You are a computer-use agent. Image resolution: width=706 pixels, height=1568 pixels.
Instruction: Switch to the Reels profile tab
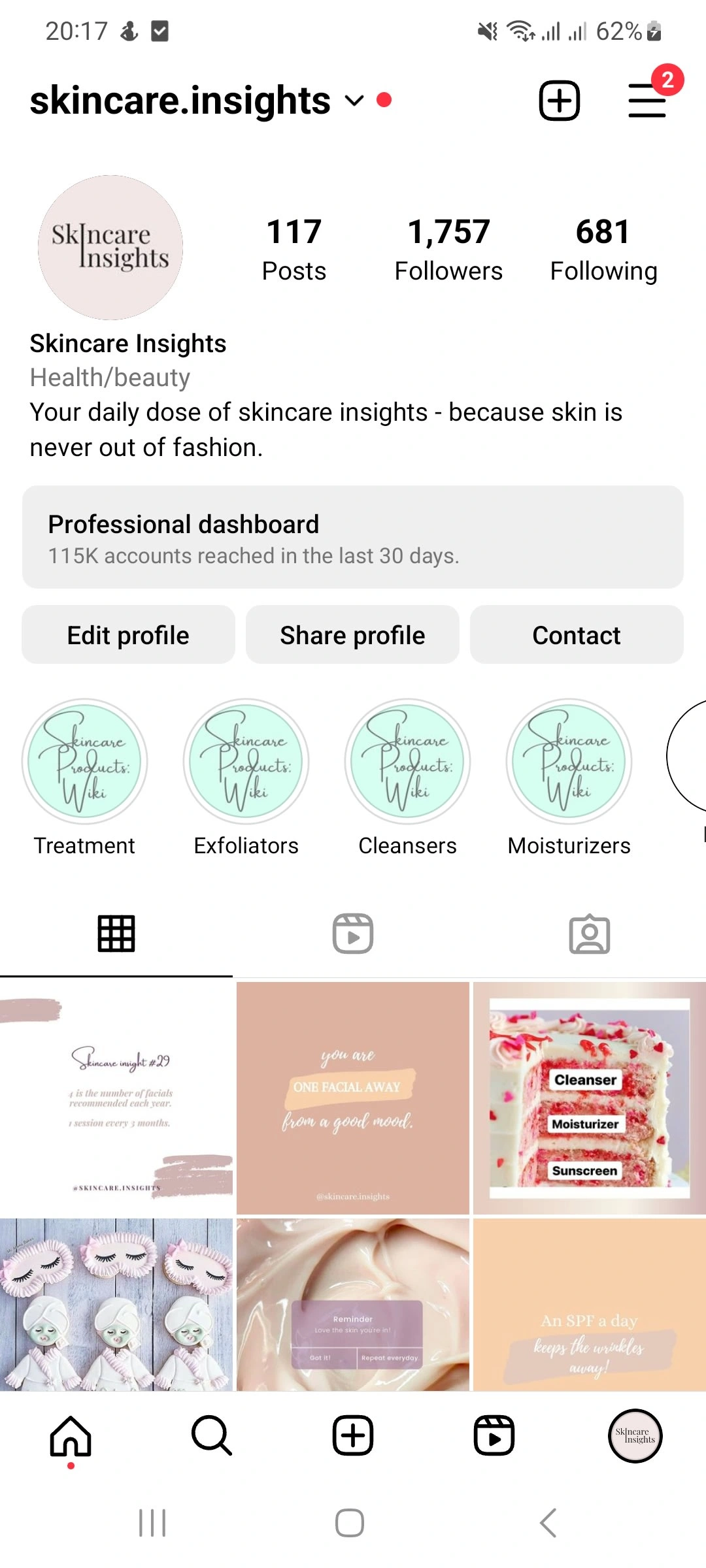353,934
